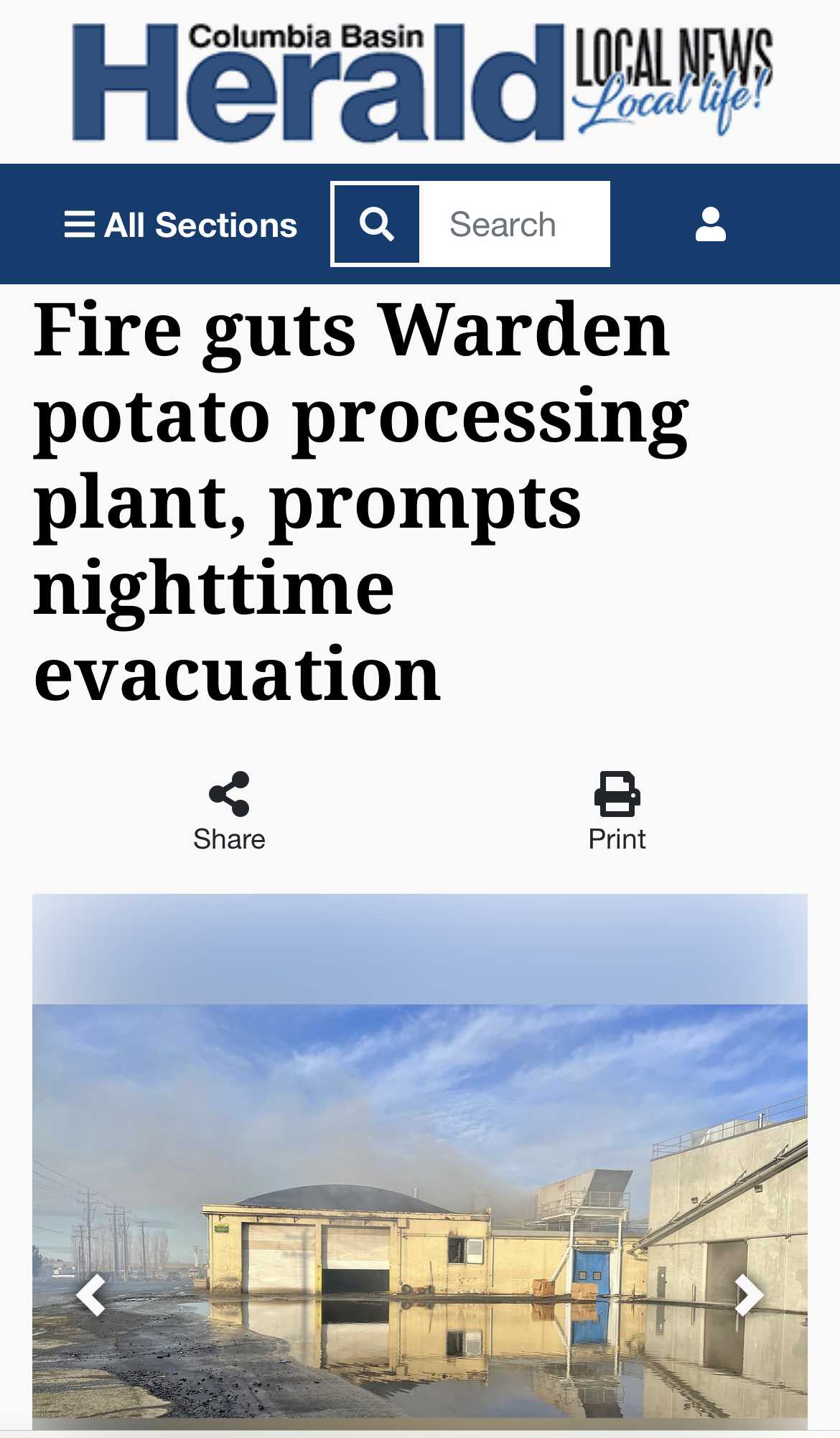Share this article
The image size is (840, 1438).
pos(229,811)
